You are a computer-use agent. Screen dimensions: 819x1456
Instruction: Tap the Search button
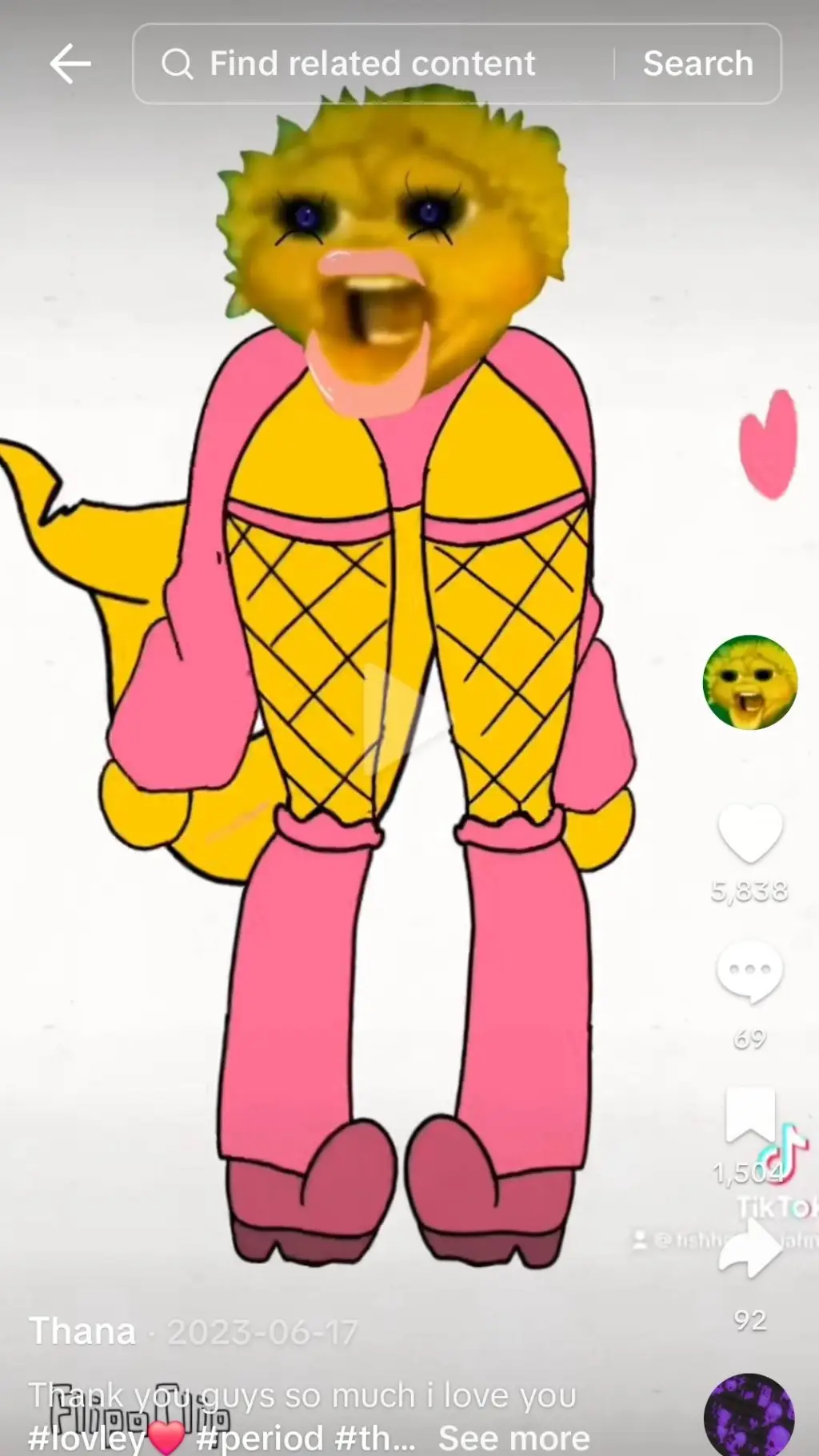pyautogui.click(x=697, y=64)
